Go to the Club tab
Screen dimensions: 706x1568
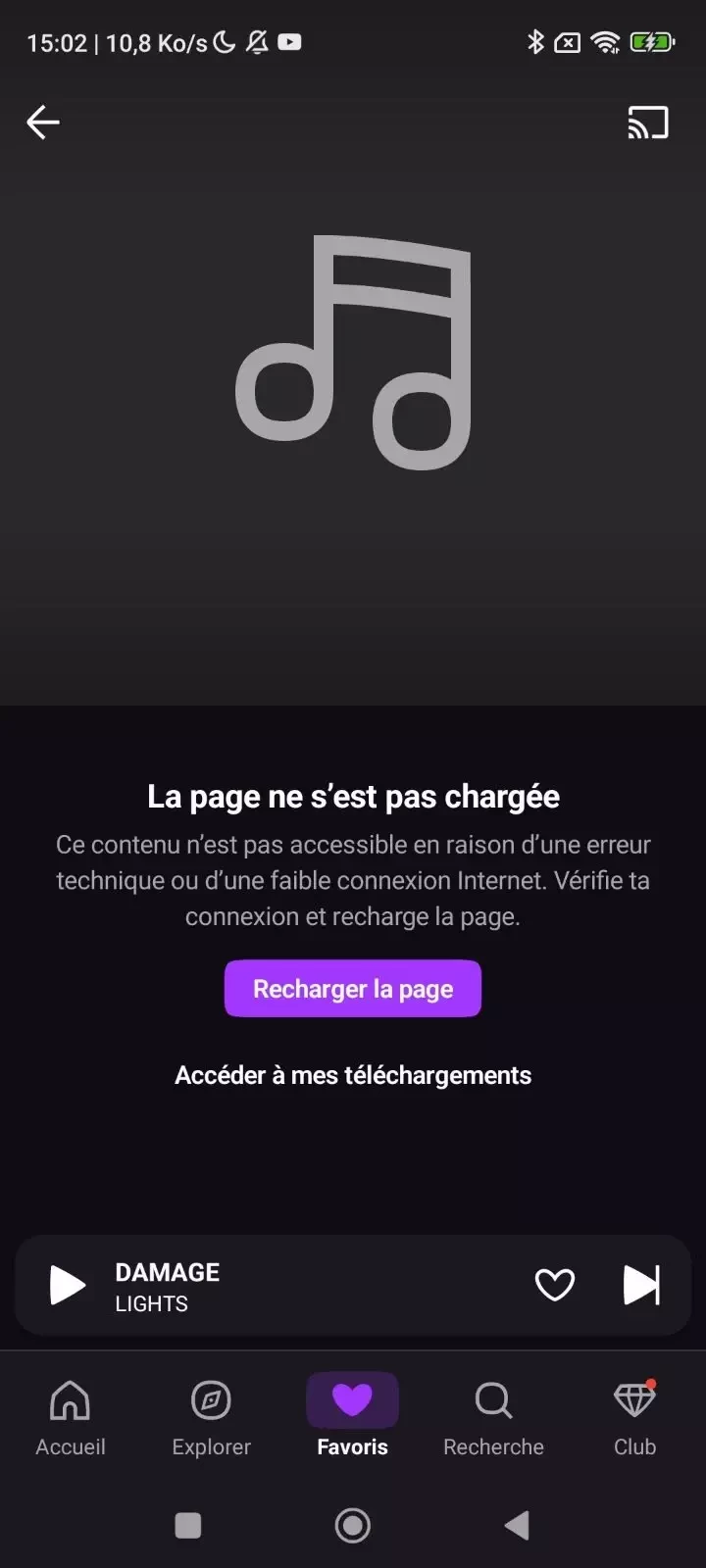point(634,1417)
